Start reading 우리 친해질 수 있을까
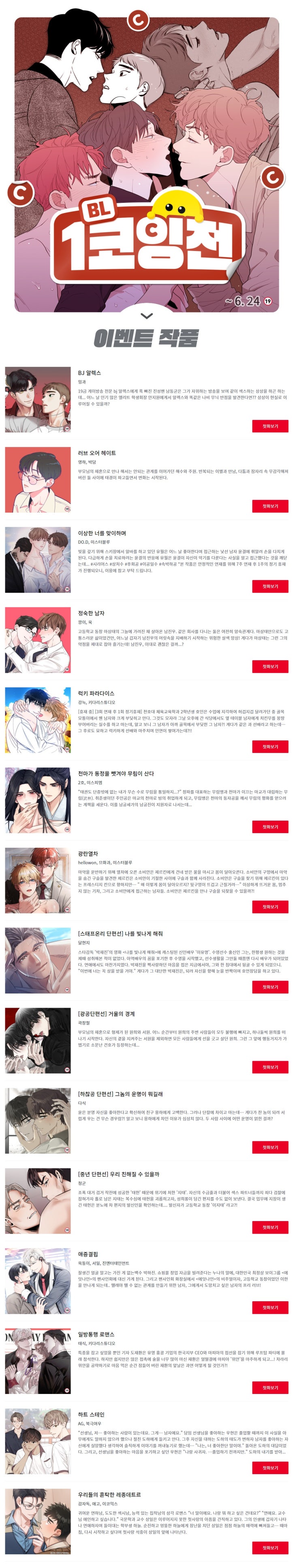This screenshot has width=301, height=1568. [270, 1227]
